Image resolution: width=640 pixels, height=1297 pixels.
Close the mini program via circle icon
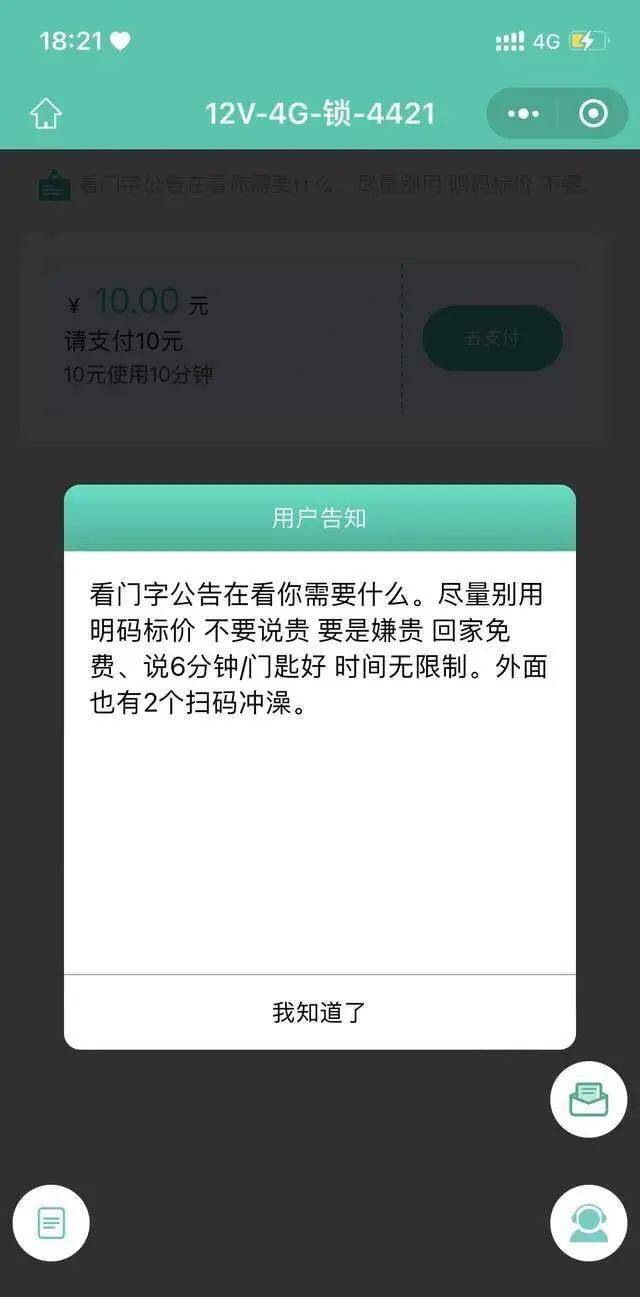coord(593,114)
